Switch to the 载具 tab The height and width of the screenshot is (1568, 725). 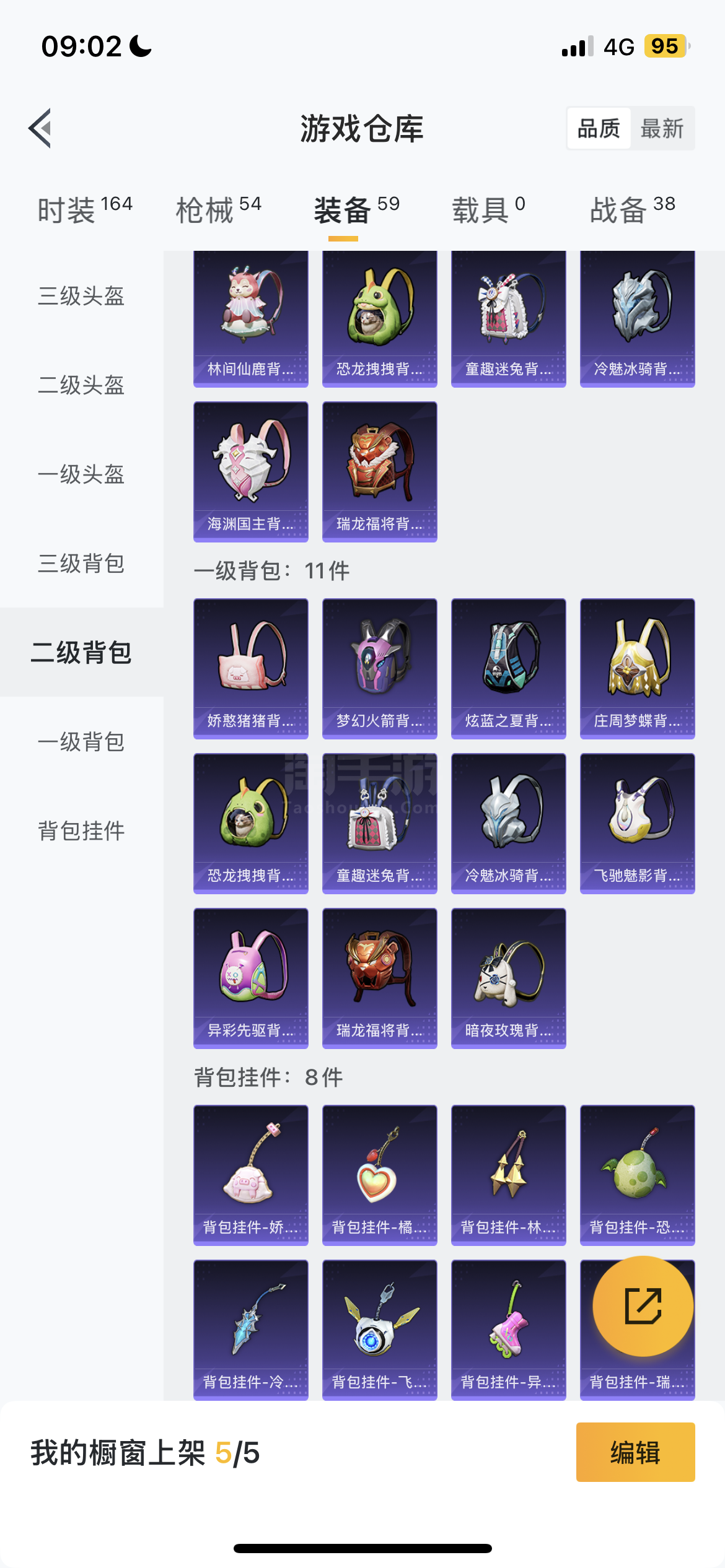click(x=489, y=209)
